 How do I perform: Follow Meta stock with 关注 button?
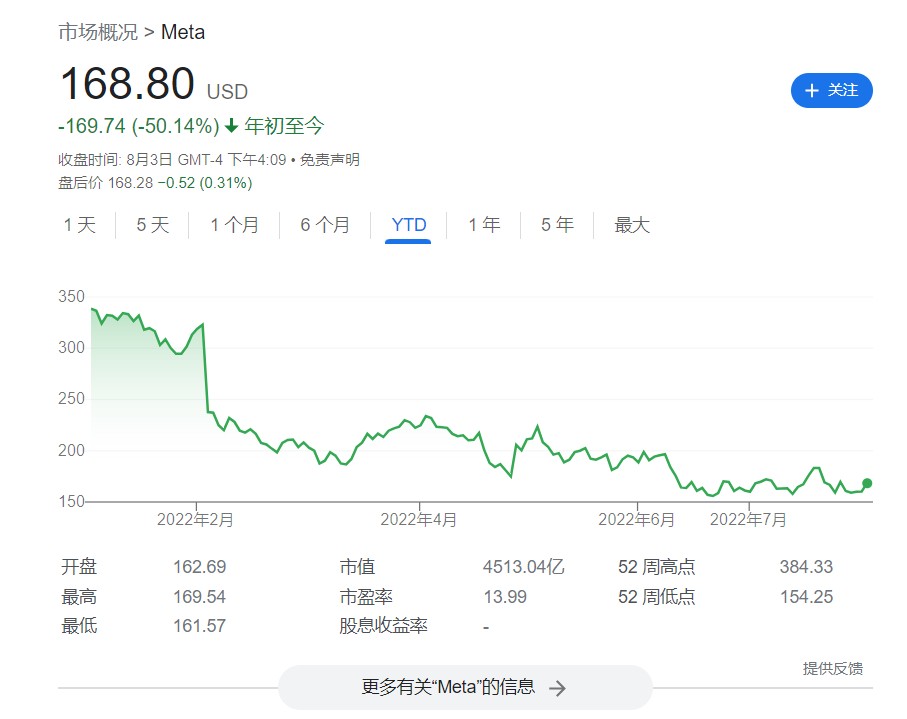click(831, 90)
